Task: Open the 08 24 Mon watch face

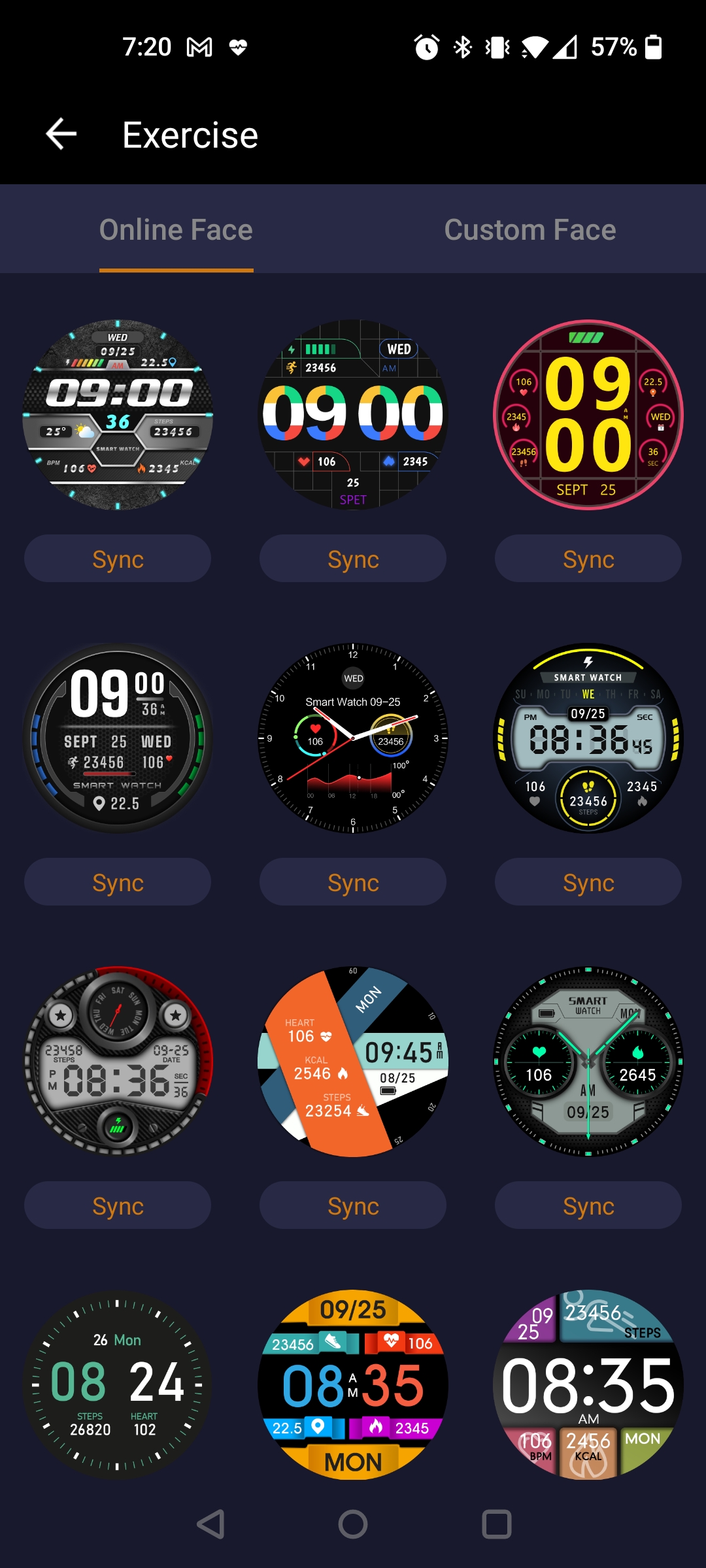Action: (118, 1385)
